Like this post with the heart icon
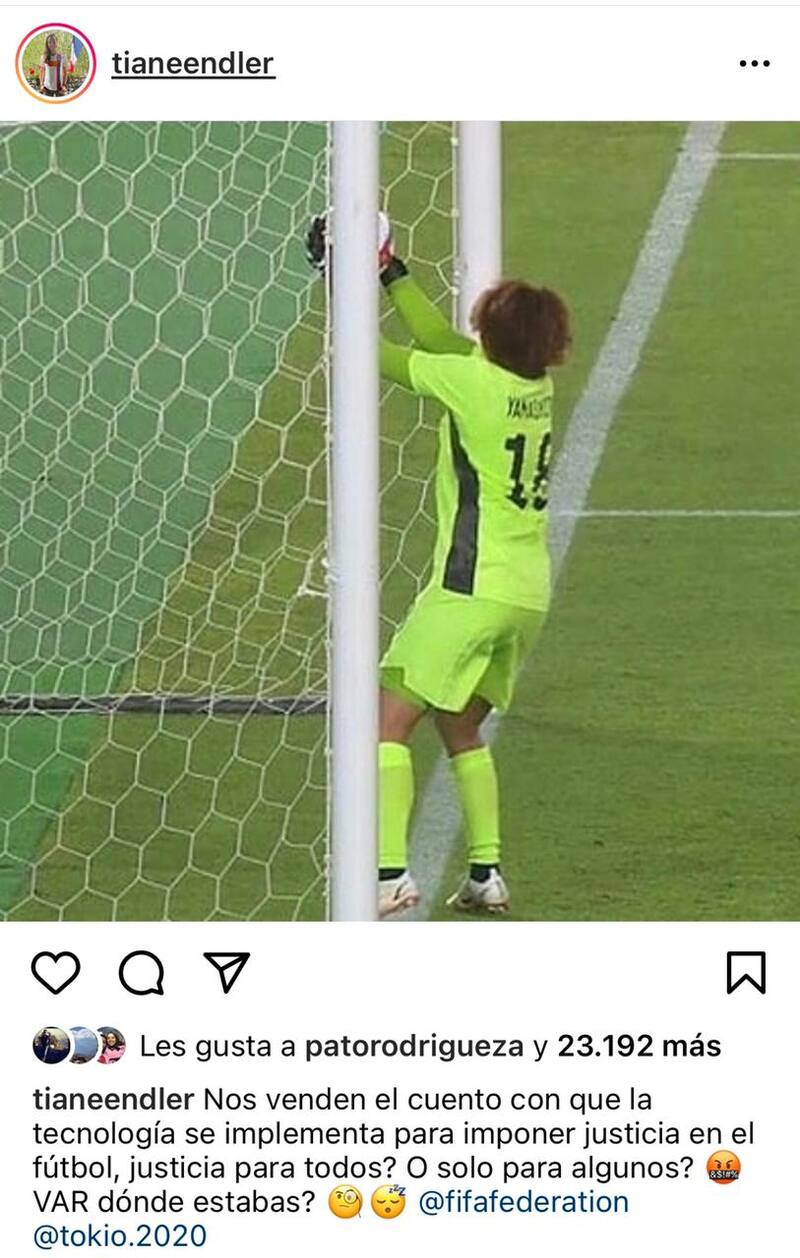This screenshot has width=800, height=1258. click(55, 972)
